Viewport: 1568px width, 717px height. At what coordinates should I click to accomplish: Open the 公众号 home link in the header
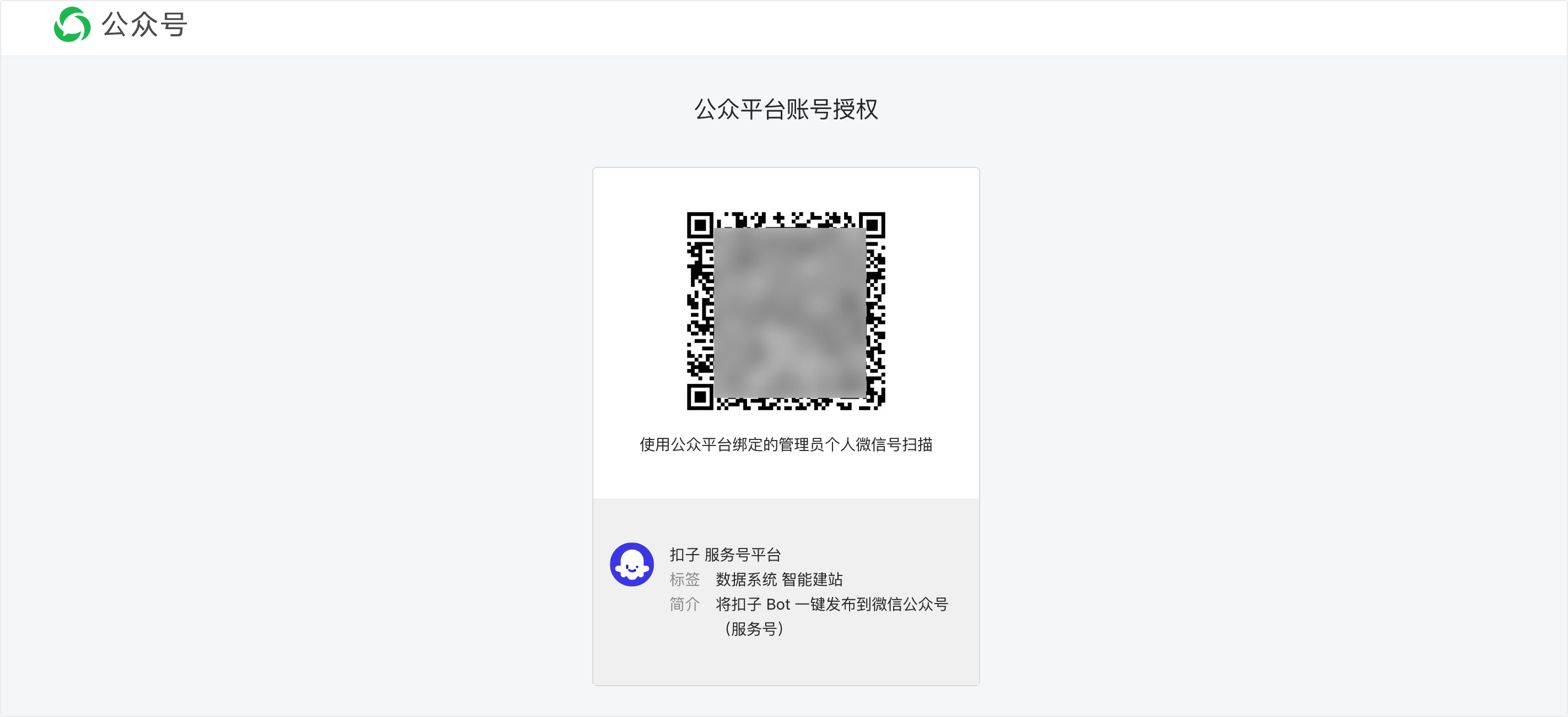(x=121, y=25)
